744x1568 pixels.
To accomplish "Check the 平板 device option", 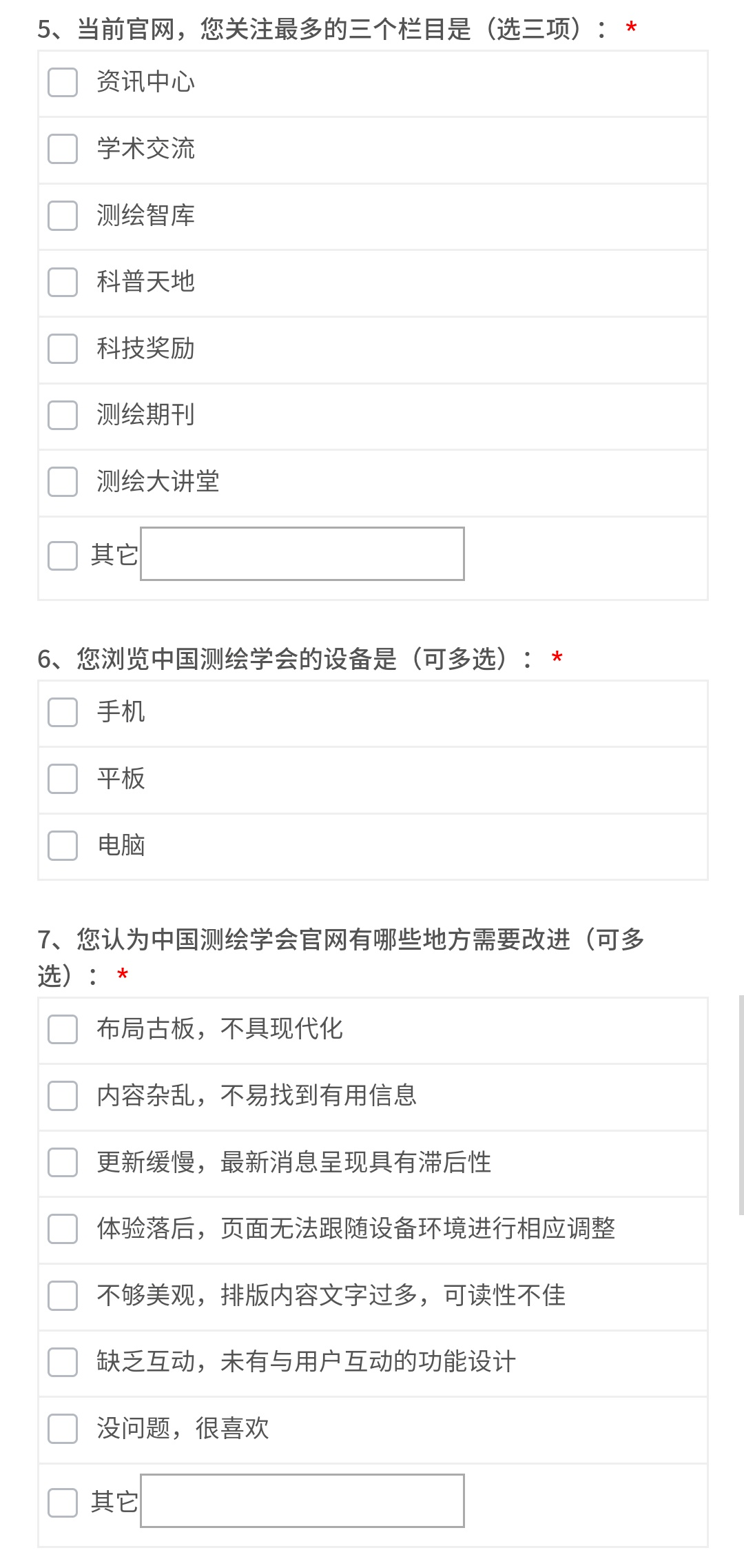I will tap(63, 779).
